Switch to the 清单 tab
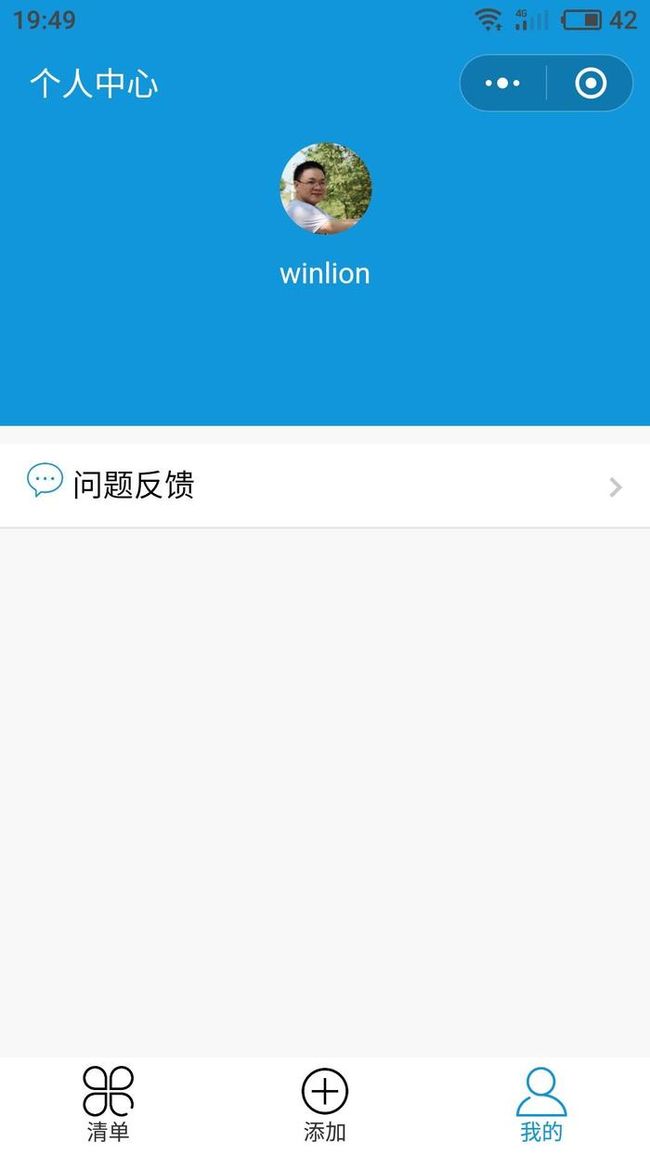Screen dimensions: 650x1155 pos(108,1104)
